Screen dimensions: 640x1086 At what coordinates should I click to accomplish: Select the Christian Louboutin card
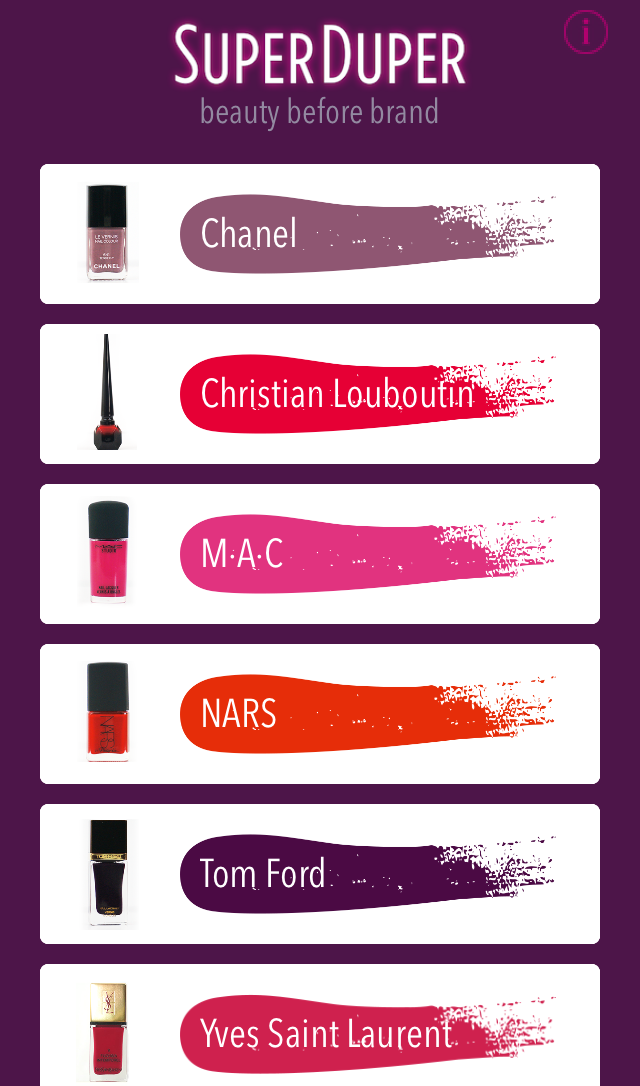coord(320,394)
